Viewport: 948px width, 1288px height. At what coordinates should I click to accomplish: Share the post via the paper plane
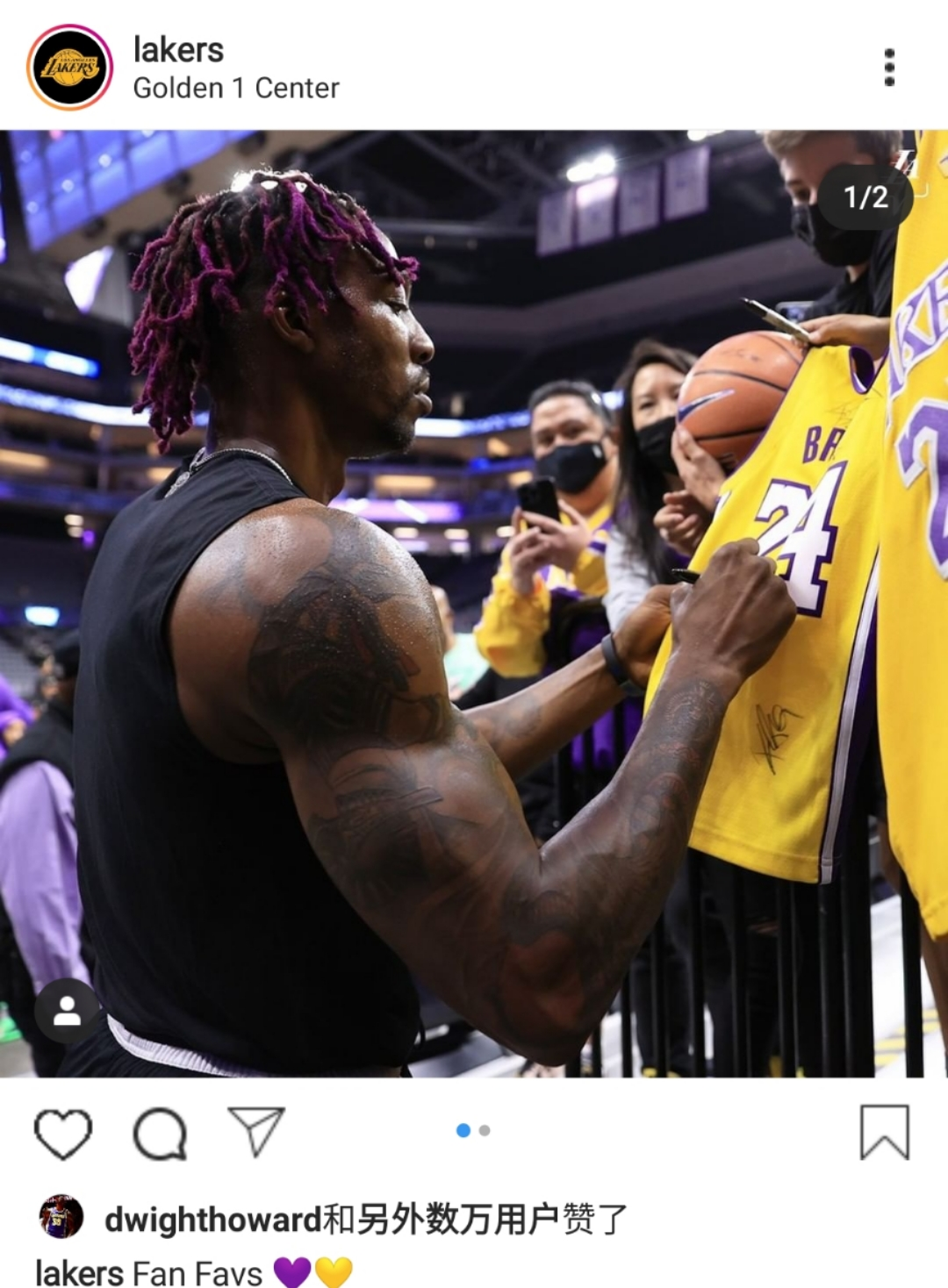pyautogui.click(x=256, y=1131)
